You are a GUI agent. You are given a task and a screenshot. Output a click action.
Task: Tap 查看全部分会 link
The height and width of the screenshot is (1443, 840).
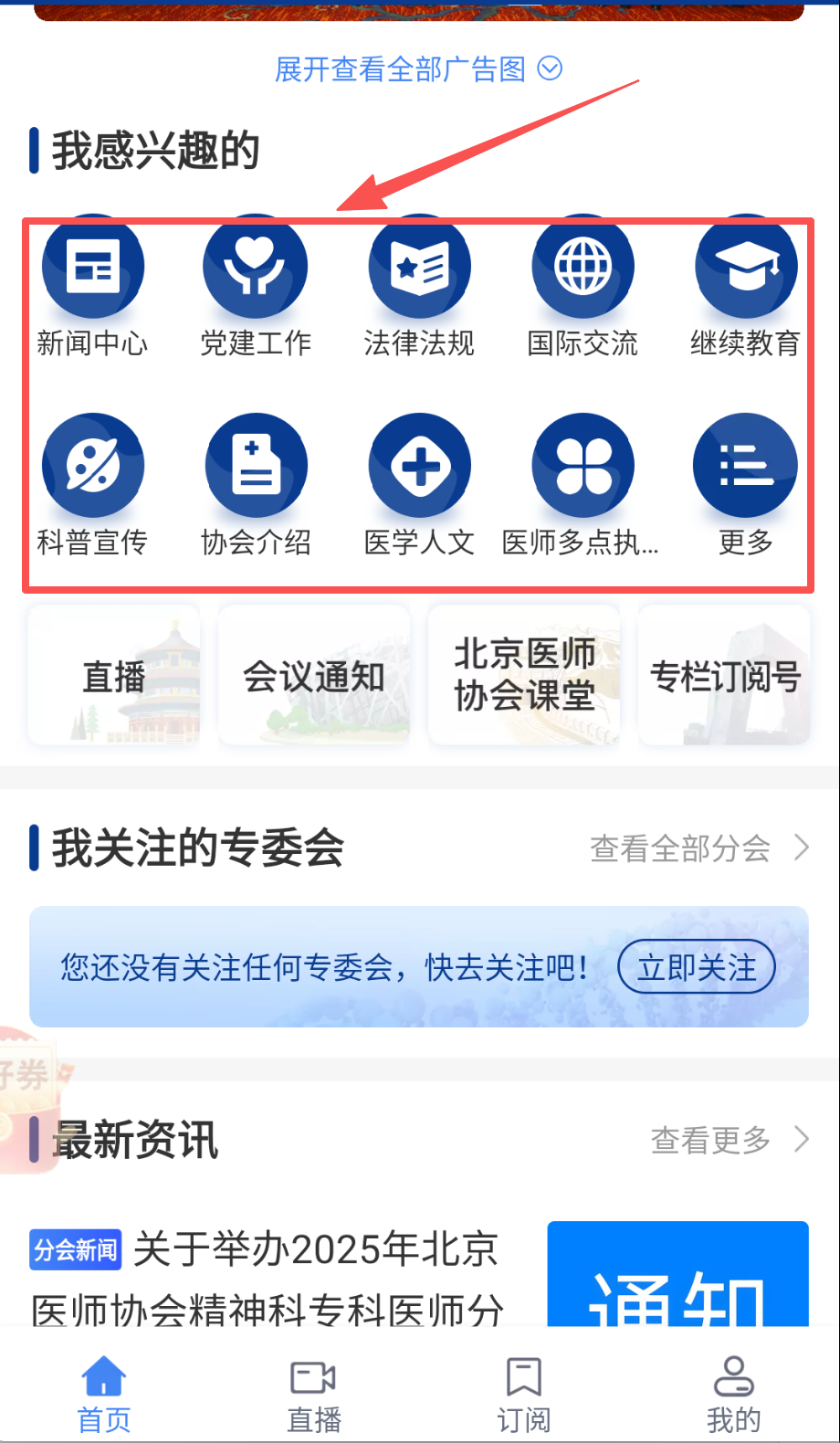click(x=698, y=848)
